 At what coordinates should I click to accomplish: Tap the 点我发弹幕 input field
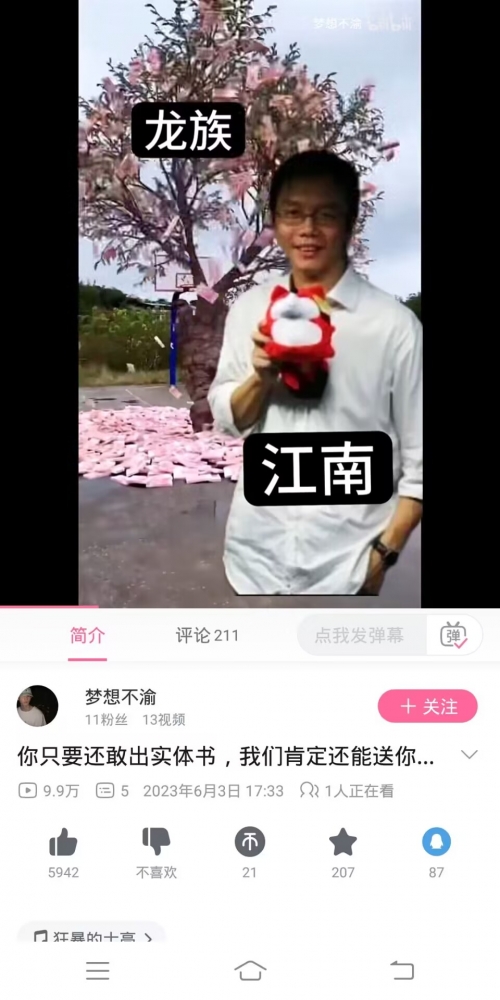[x=362, y=635]
